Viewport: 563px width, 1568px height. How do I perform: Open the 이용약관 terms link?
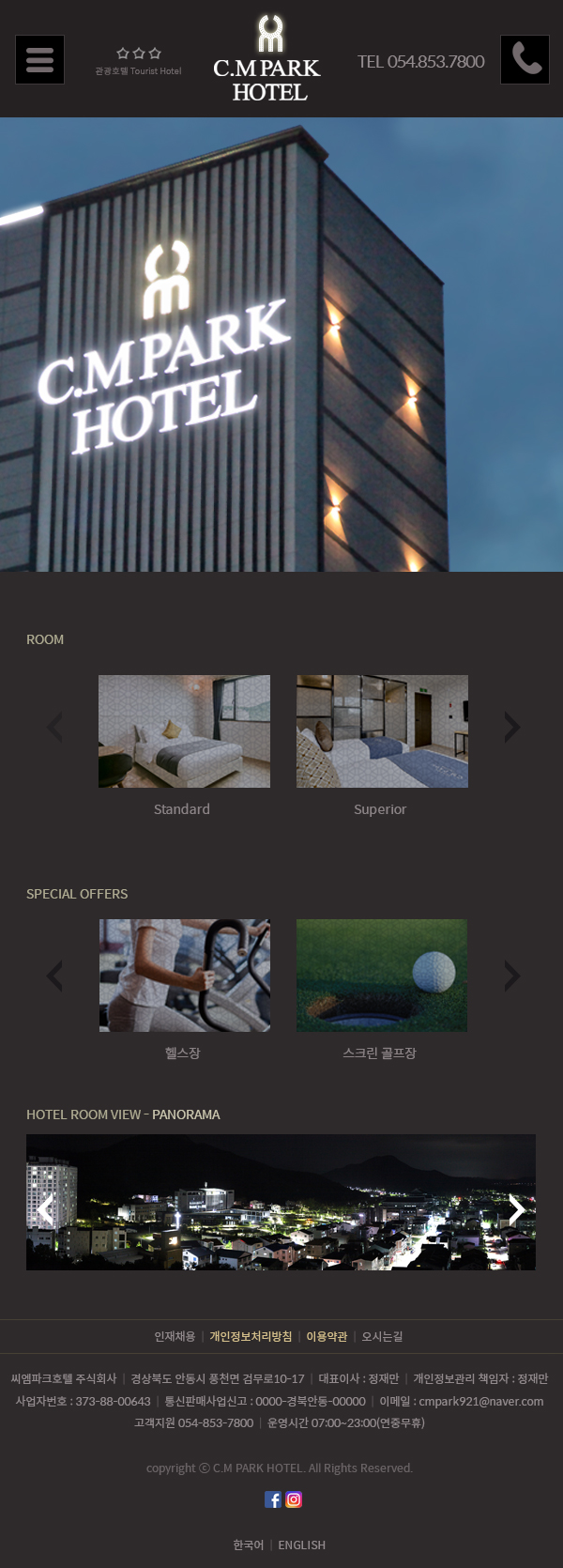(327, 1336)
